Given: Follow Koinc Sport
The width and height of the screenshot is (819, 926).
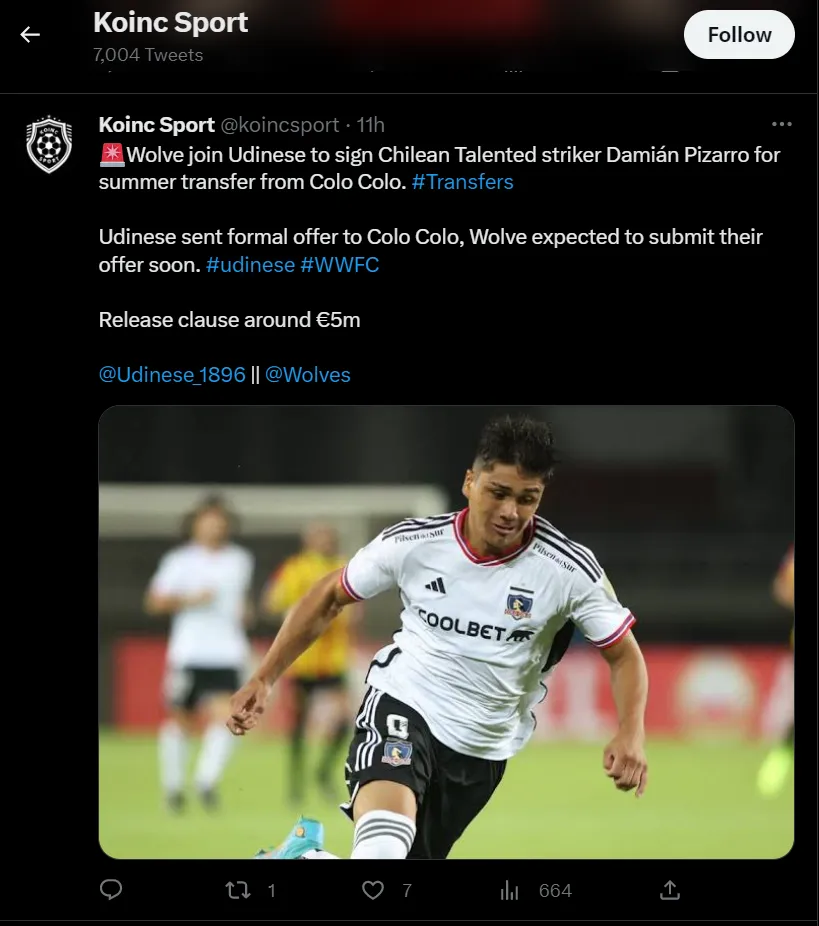Looking at the screenshot, I should click(x=739, y=35).
